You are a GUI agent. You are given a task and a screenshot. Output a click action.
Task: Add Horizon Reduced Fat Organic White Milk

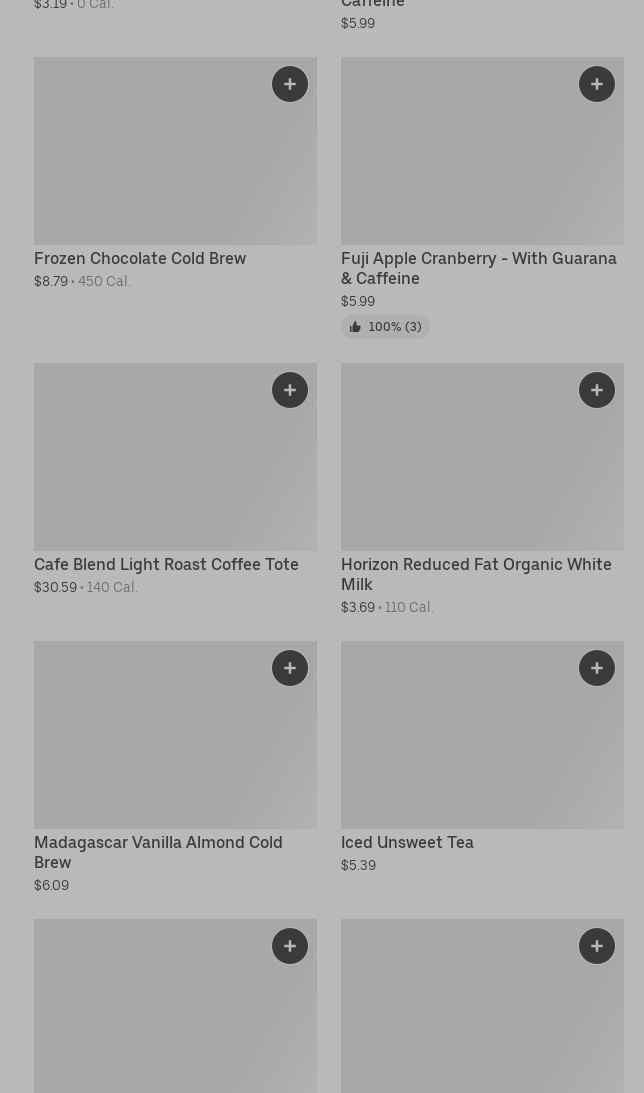click(x=597, y=390)
